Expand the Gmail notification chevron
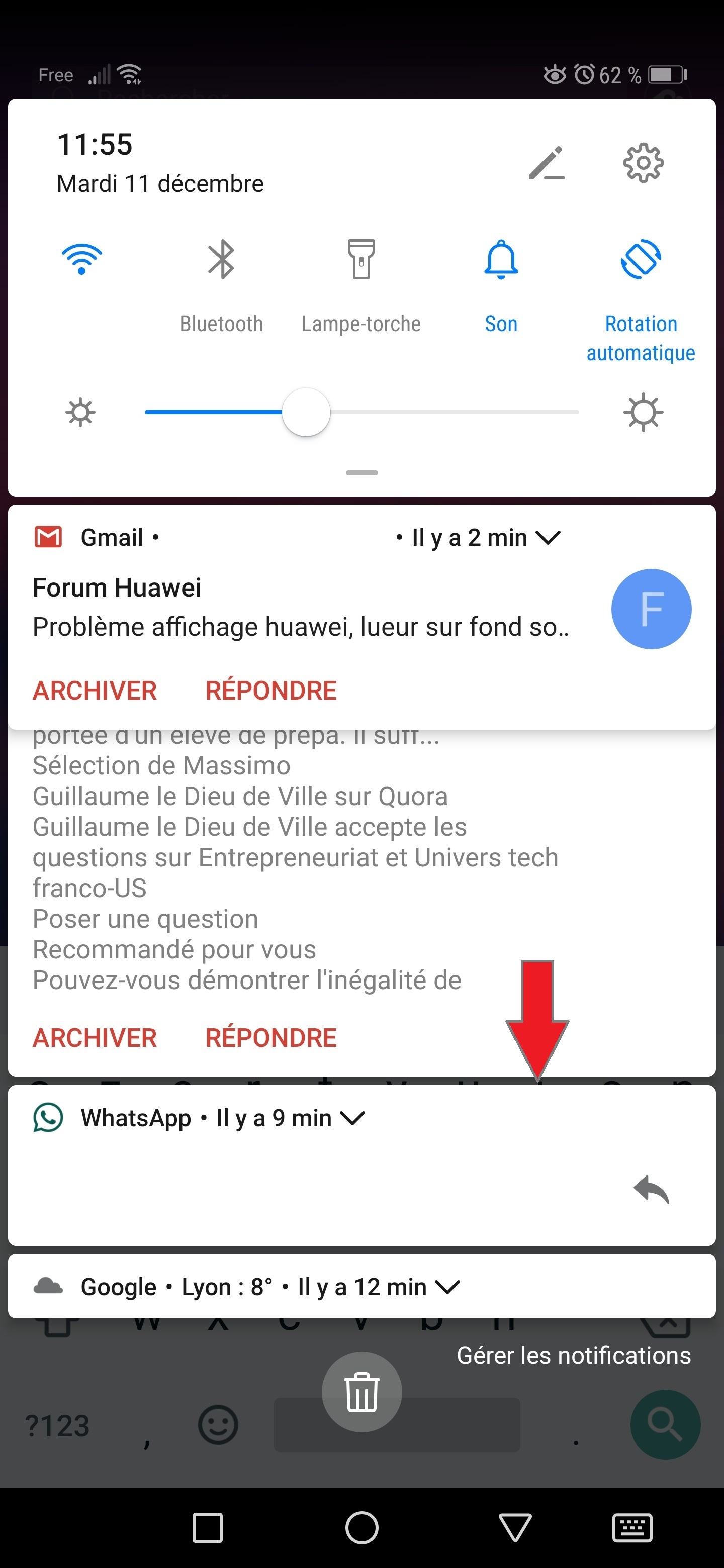 [548, 537]
